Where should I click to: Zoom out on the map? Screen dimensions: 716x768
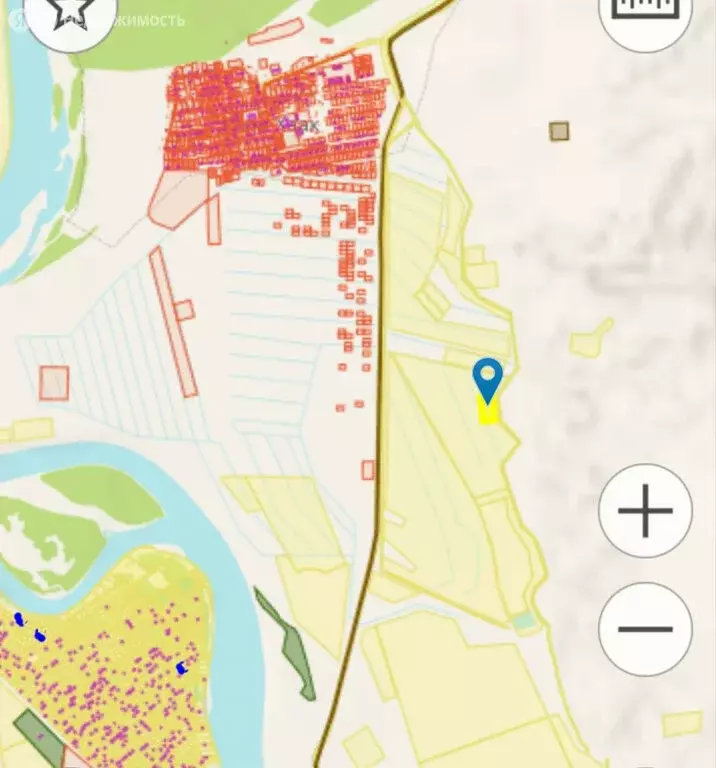pyautogui.click(x=645, y=629)
